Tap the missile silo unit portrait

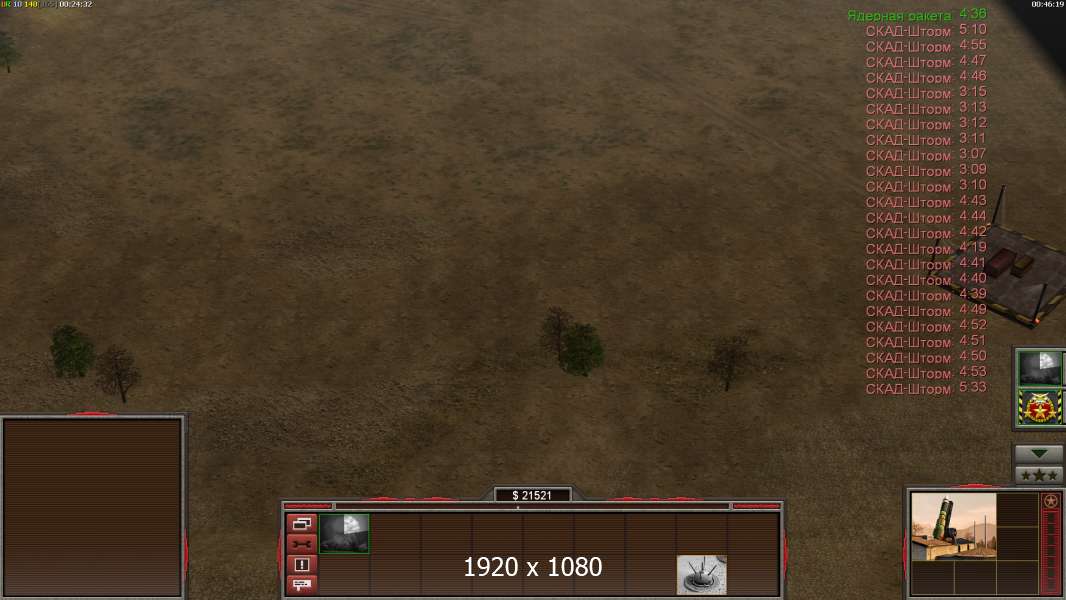pos(953,526)
